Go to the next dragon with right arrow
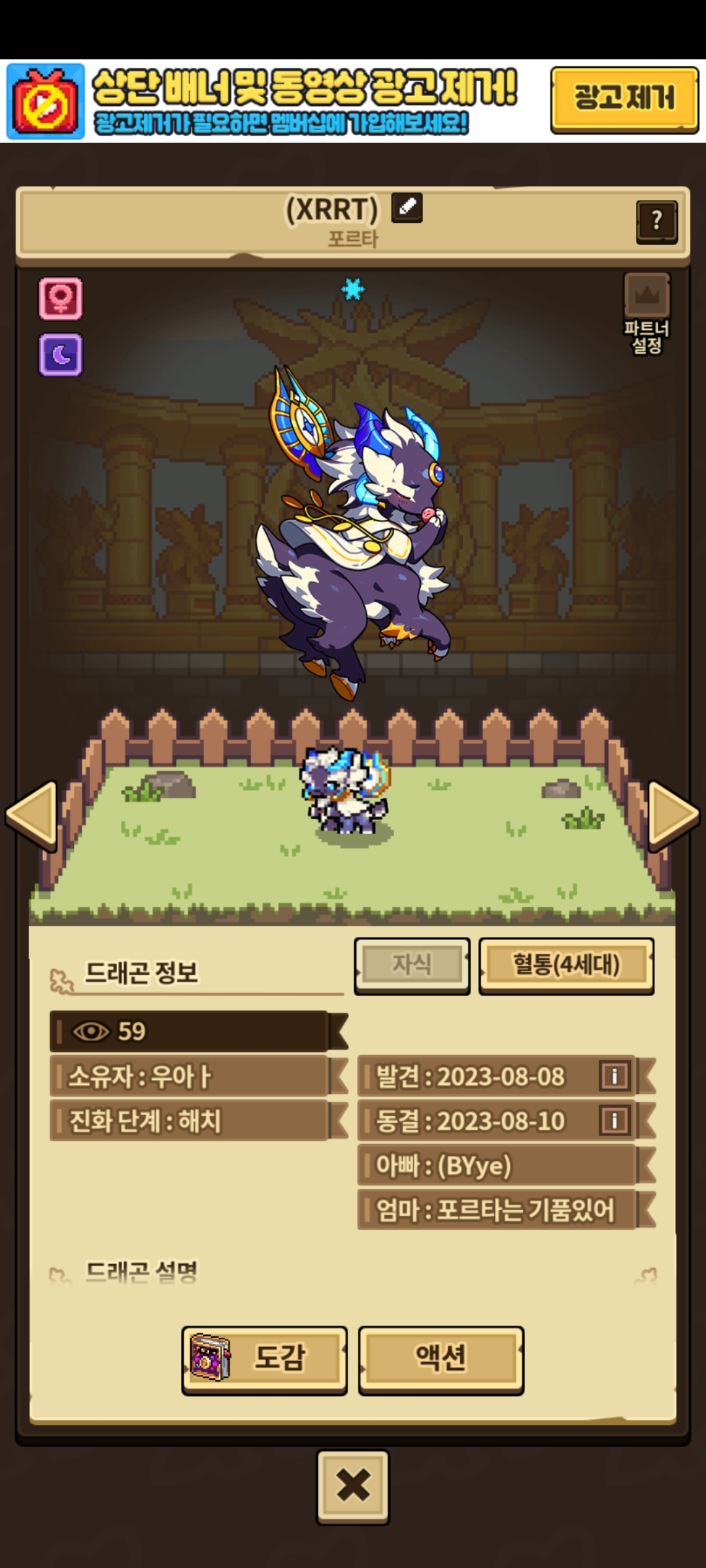This screenshot has width=706, height=1568. point(673,815)
